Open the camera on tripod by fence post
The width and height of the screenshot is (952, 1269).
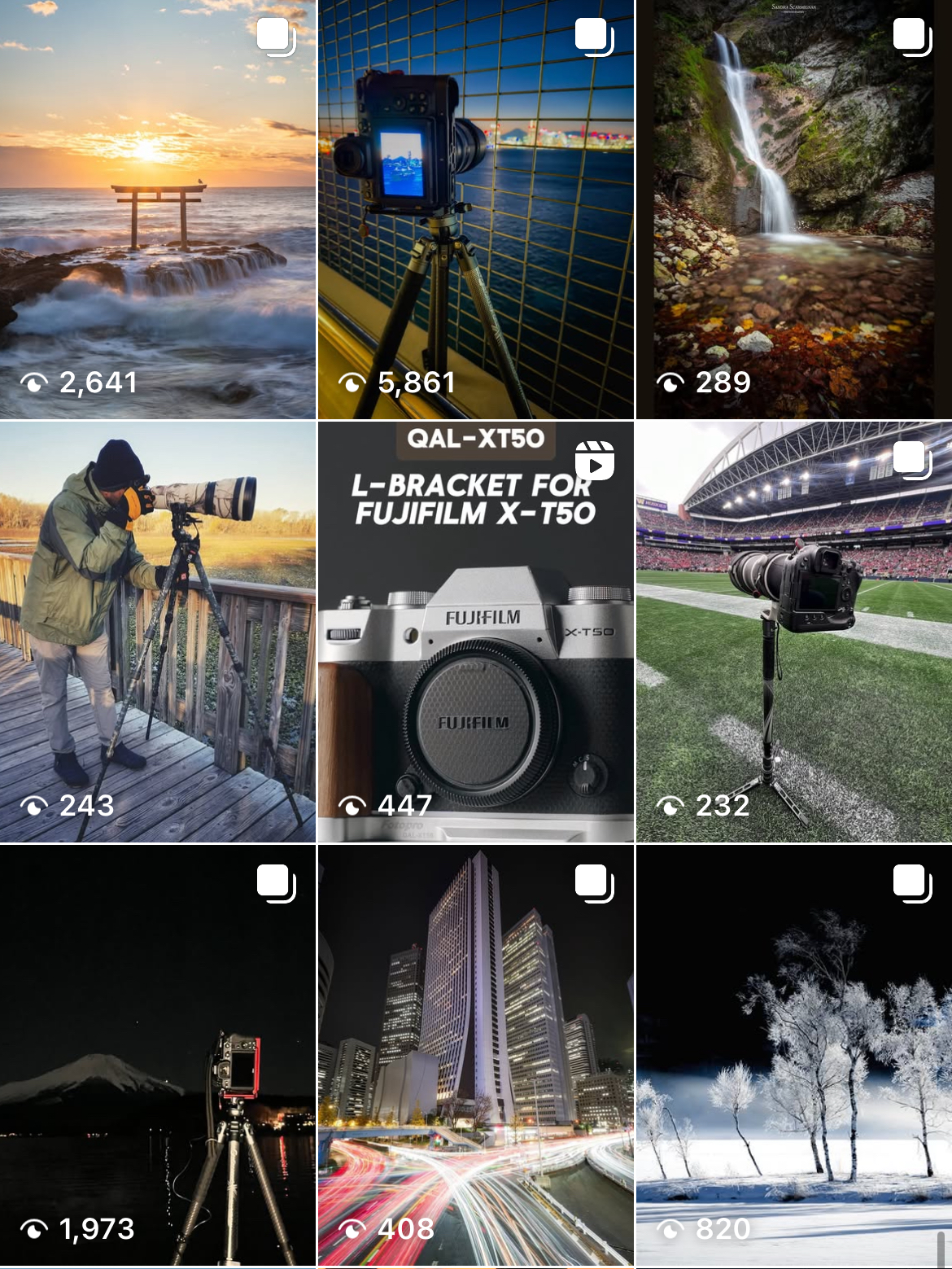[x=475, y=209]
